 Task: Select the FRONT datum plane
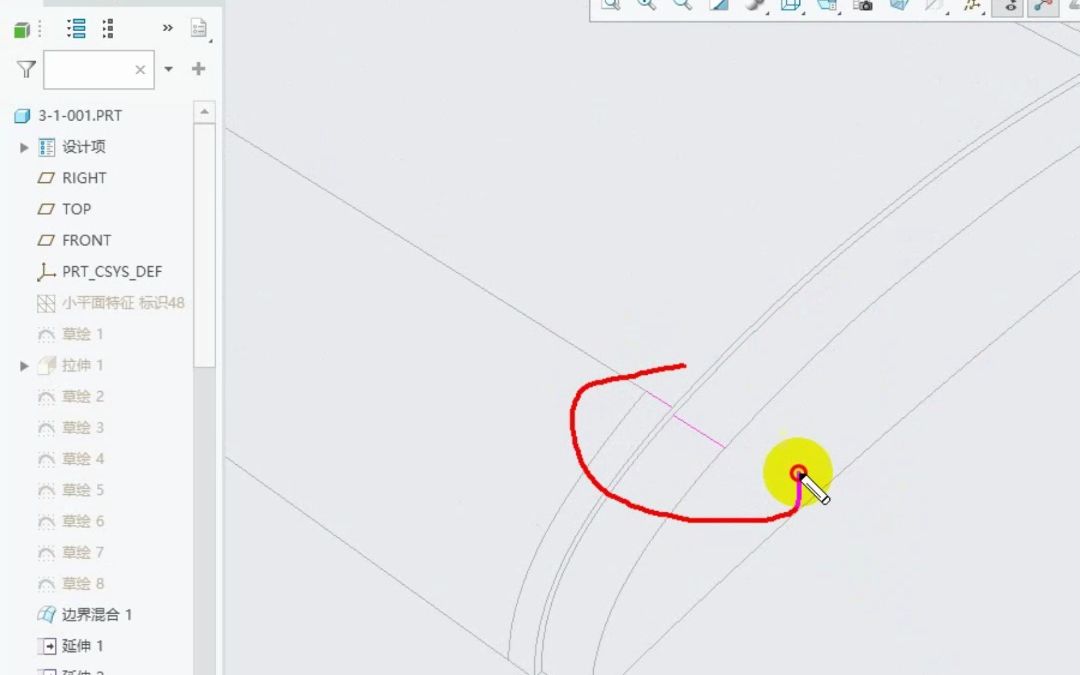click(x=86, y=240)
